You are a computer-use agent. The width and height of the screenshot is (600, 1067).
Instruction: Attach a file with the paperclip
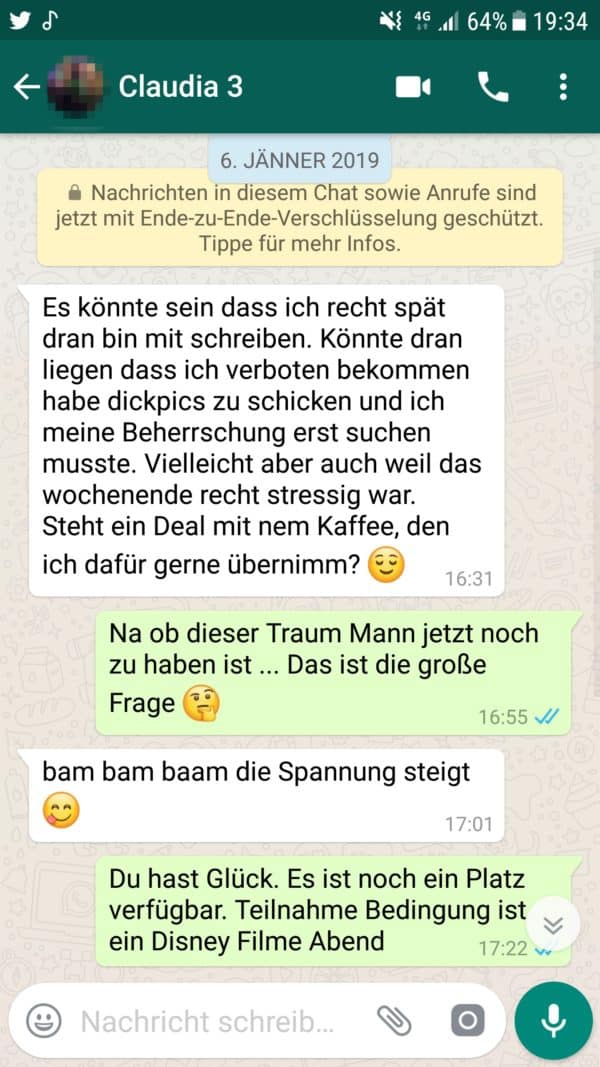[x=394, y=1021]
